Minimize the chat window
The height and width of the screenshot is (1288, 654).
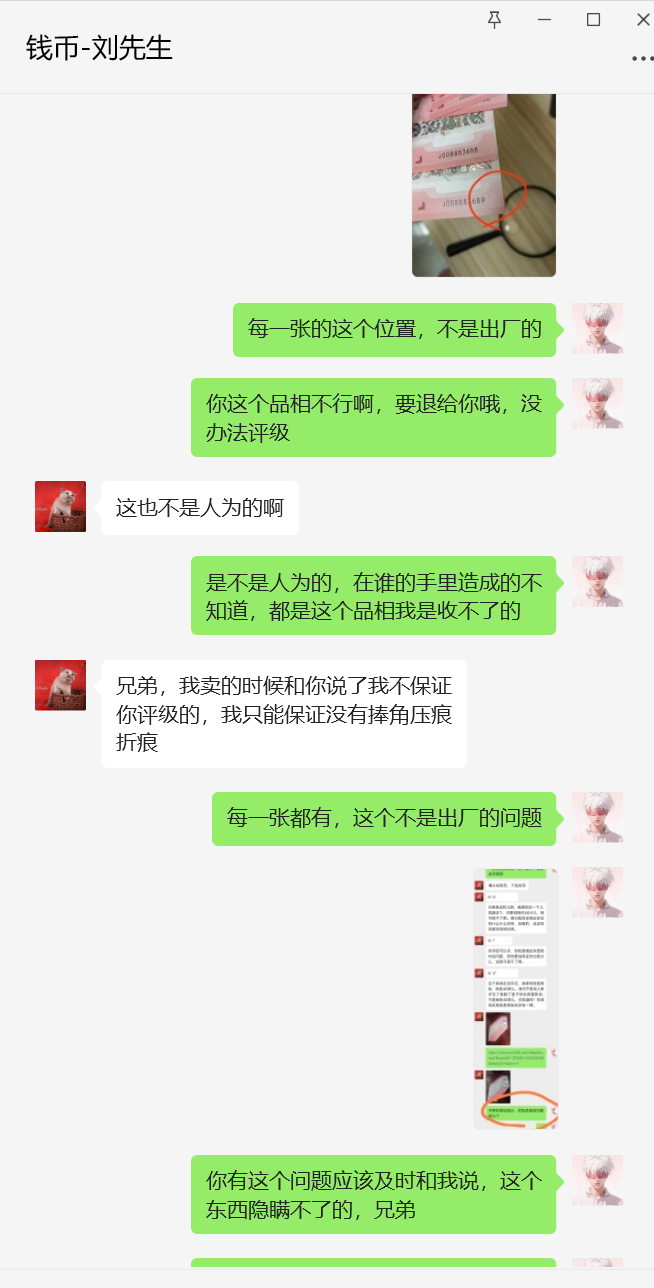coord(544,20)
